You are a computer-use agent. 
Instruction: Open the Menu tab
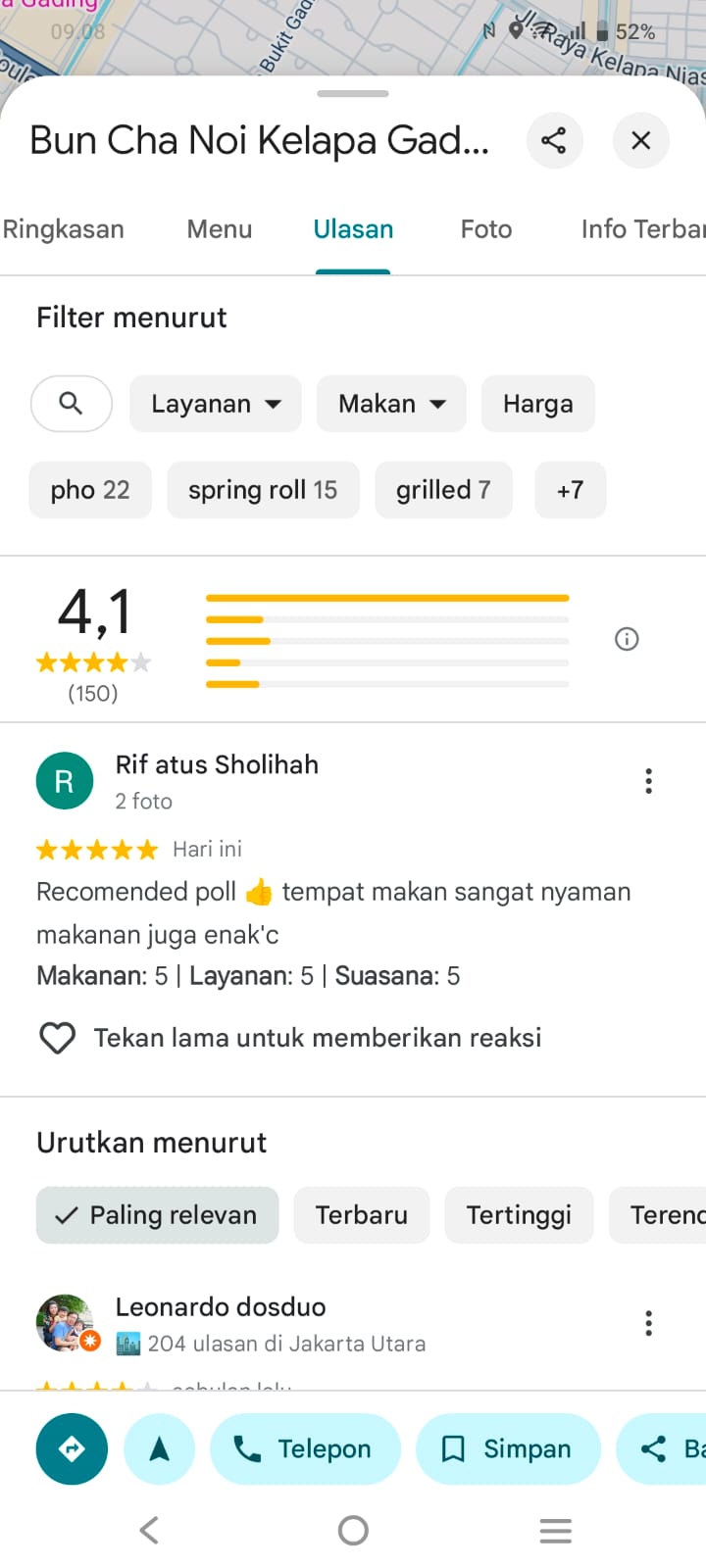coord(220,229)
